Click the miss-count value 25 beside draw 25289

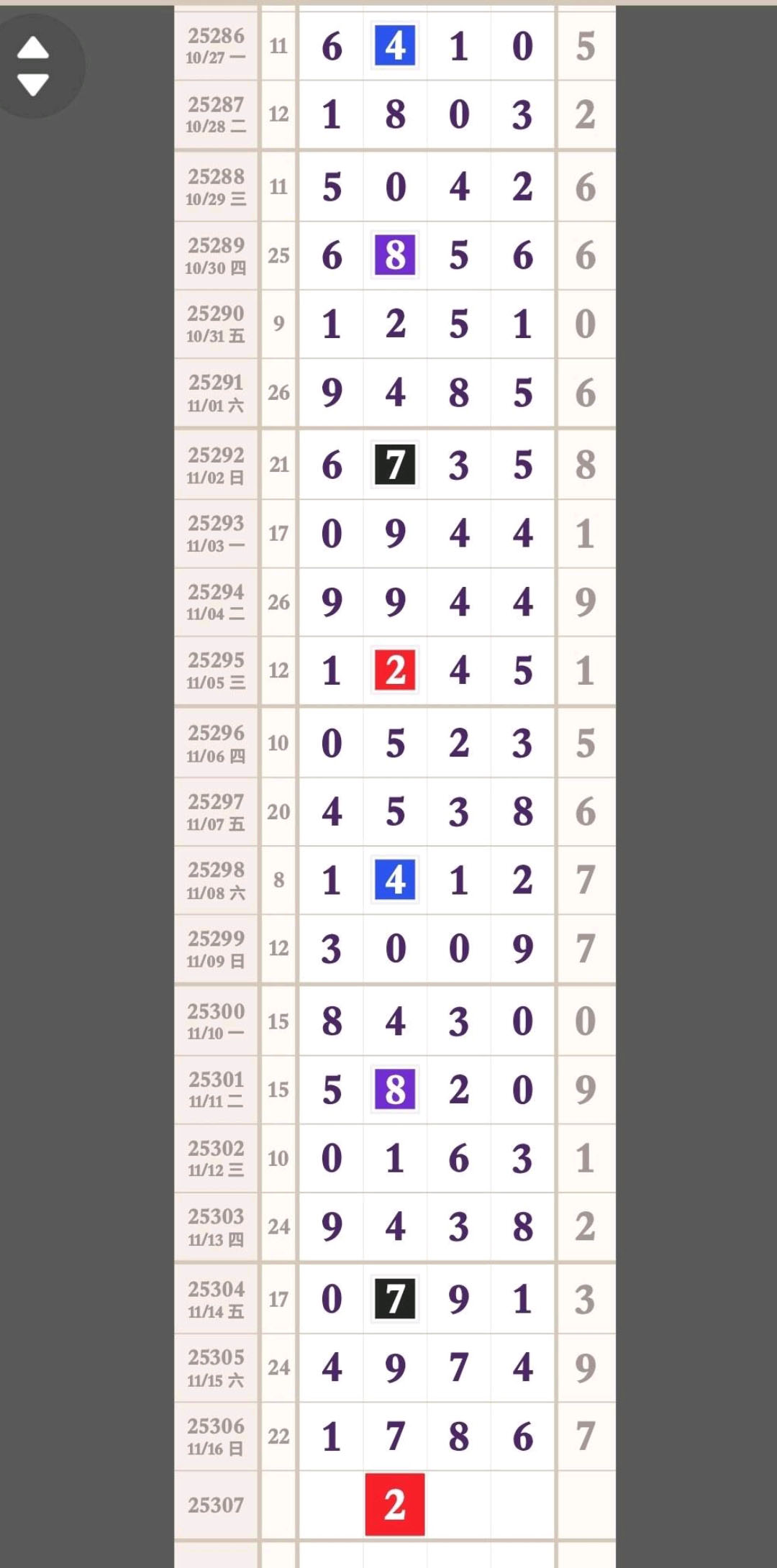(278, 255)
